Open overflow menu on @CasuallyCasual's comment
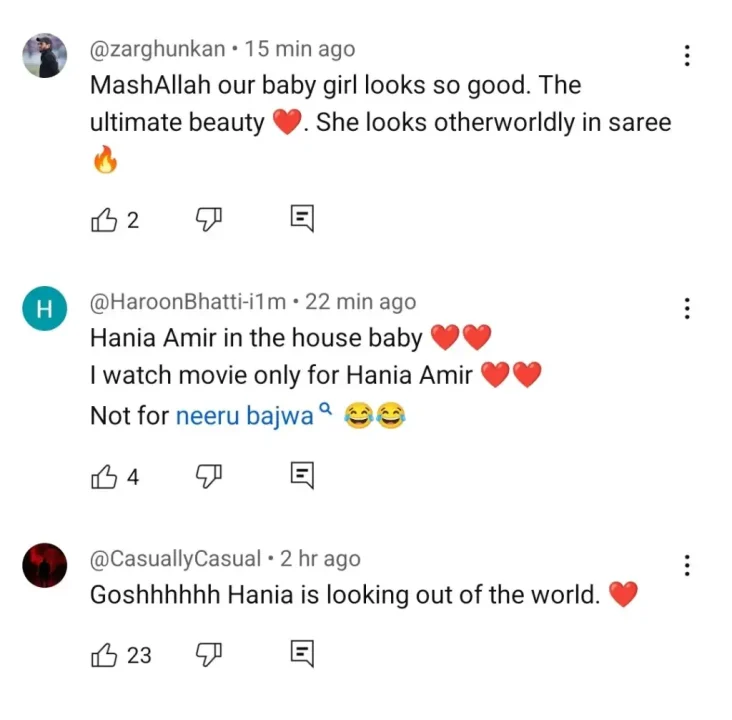Viewport: 732px width, 720px height. 687,566
